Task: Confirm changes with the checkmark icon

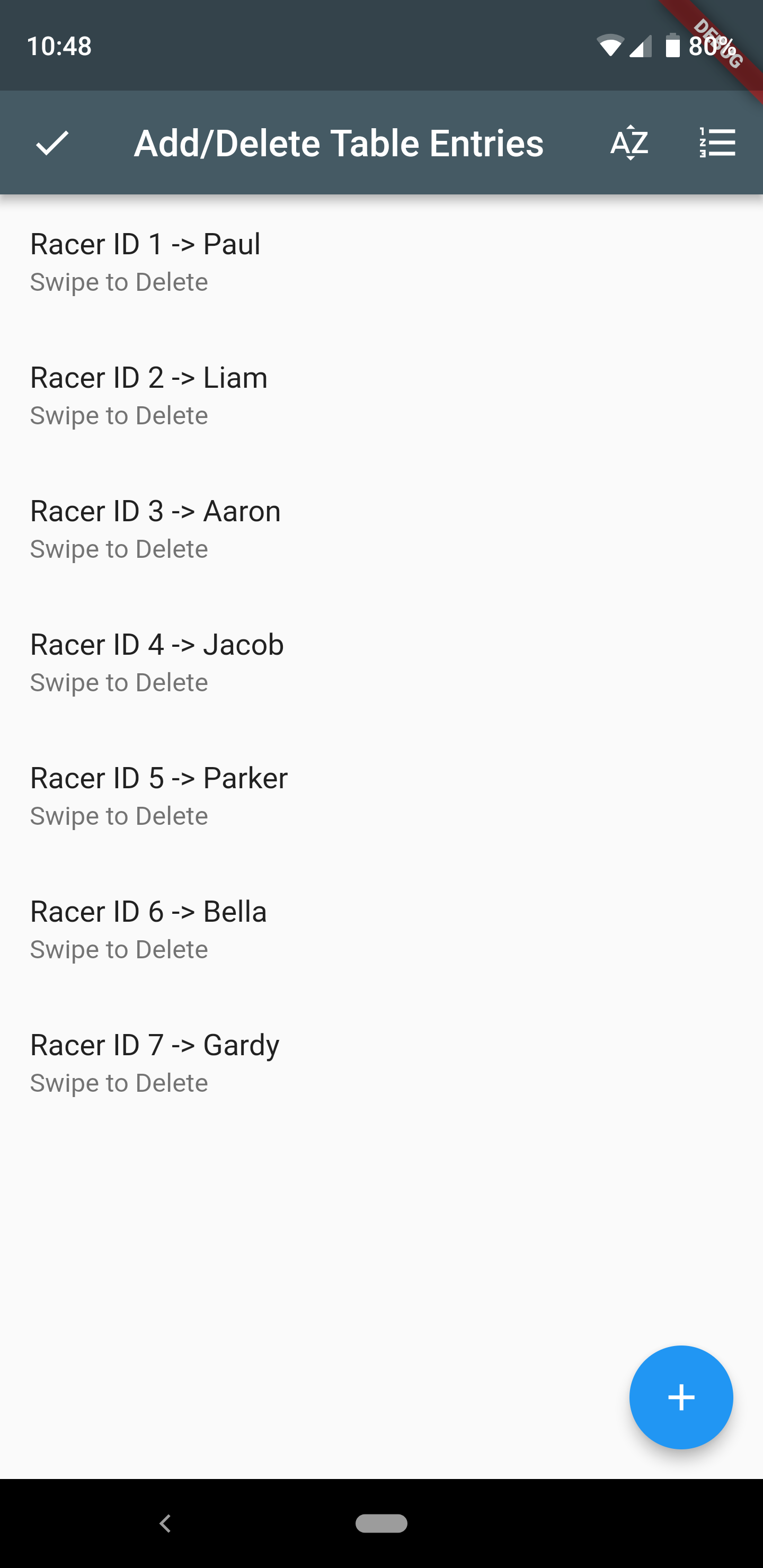Action: 52,143
